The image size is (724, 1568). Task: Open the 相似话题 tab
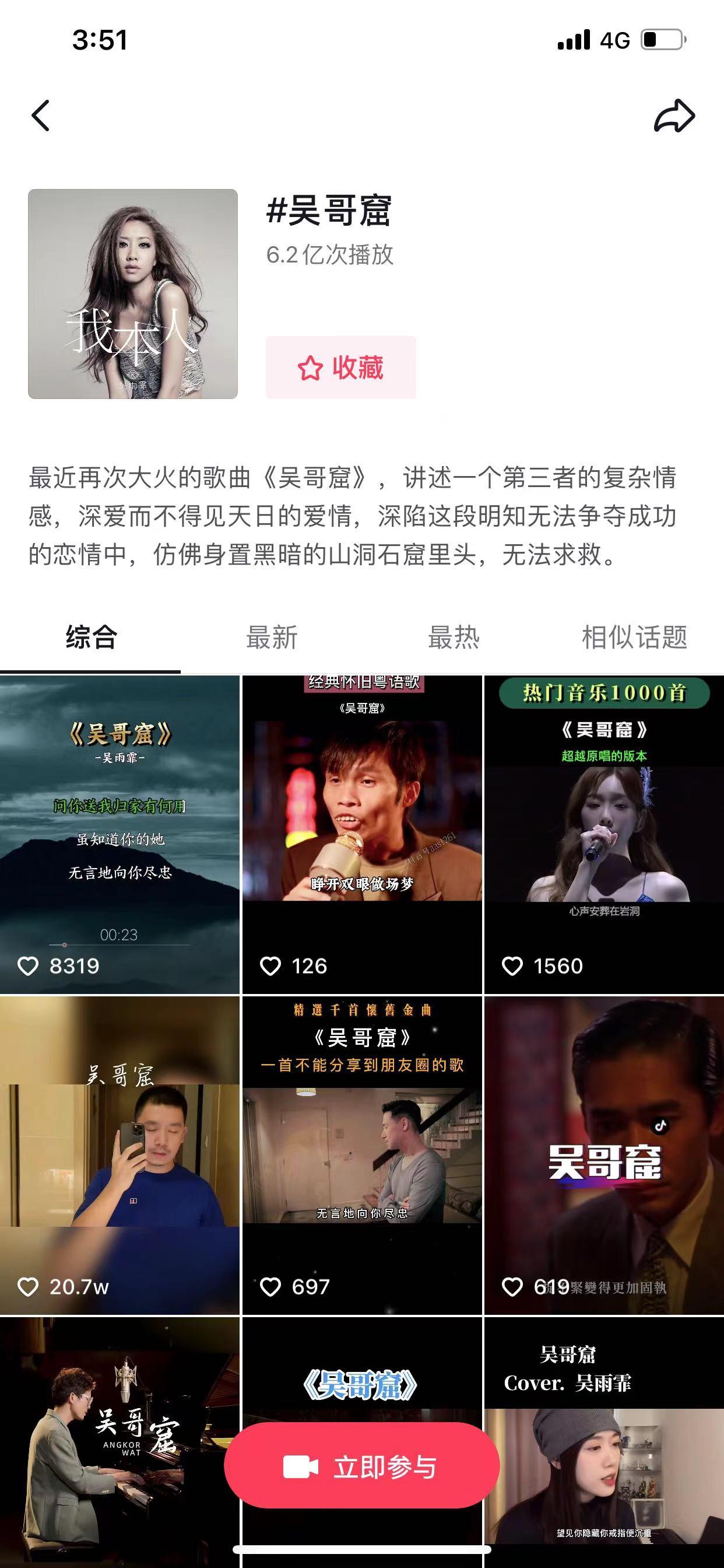pos(634,638)
